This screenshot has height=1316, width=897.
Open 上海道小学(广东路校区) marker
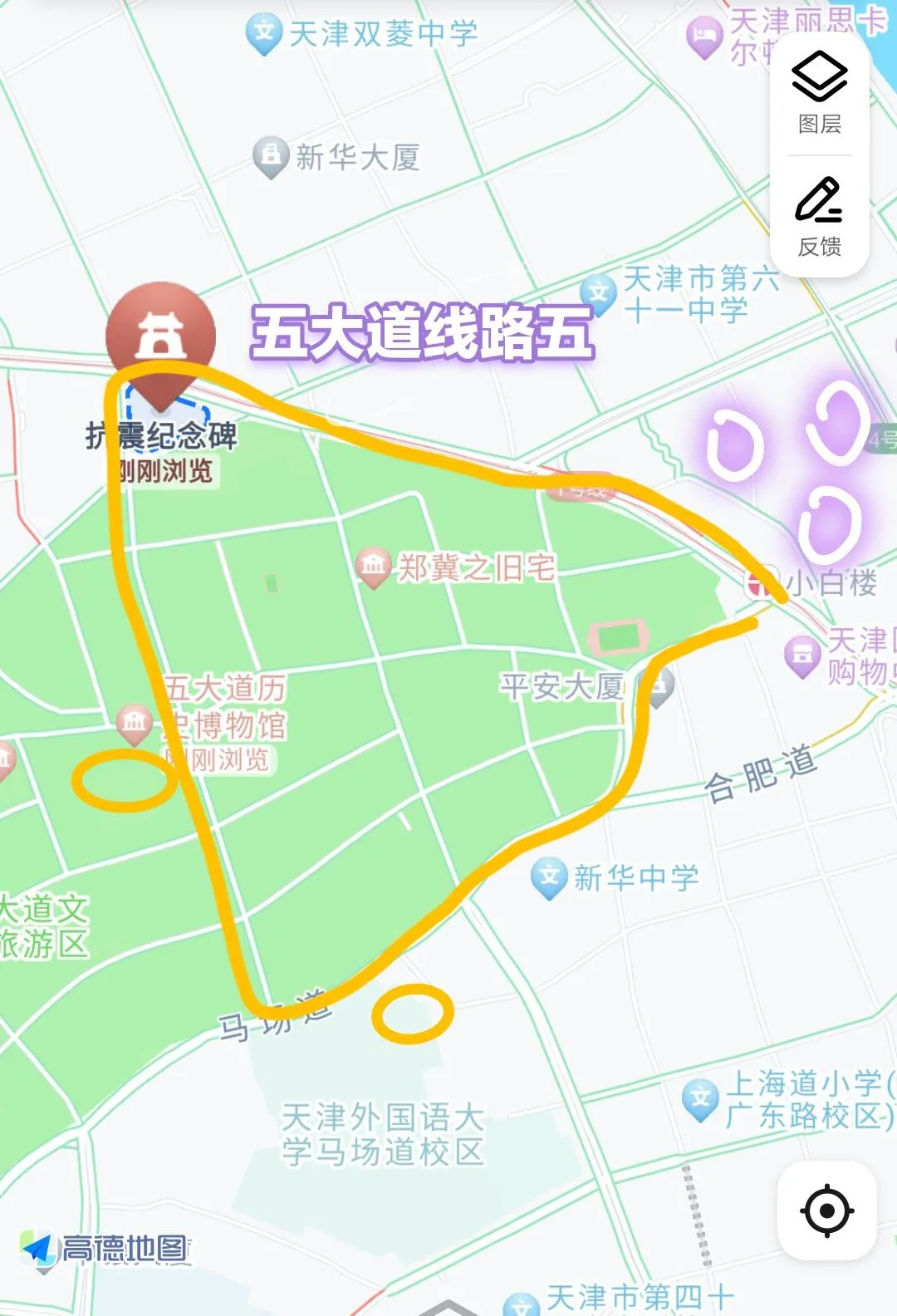(x=700, y=1098)
